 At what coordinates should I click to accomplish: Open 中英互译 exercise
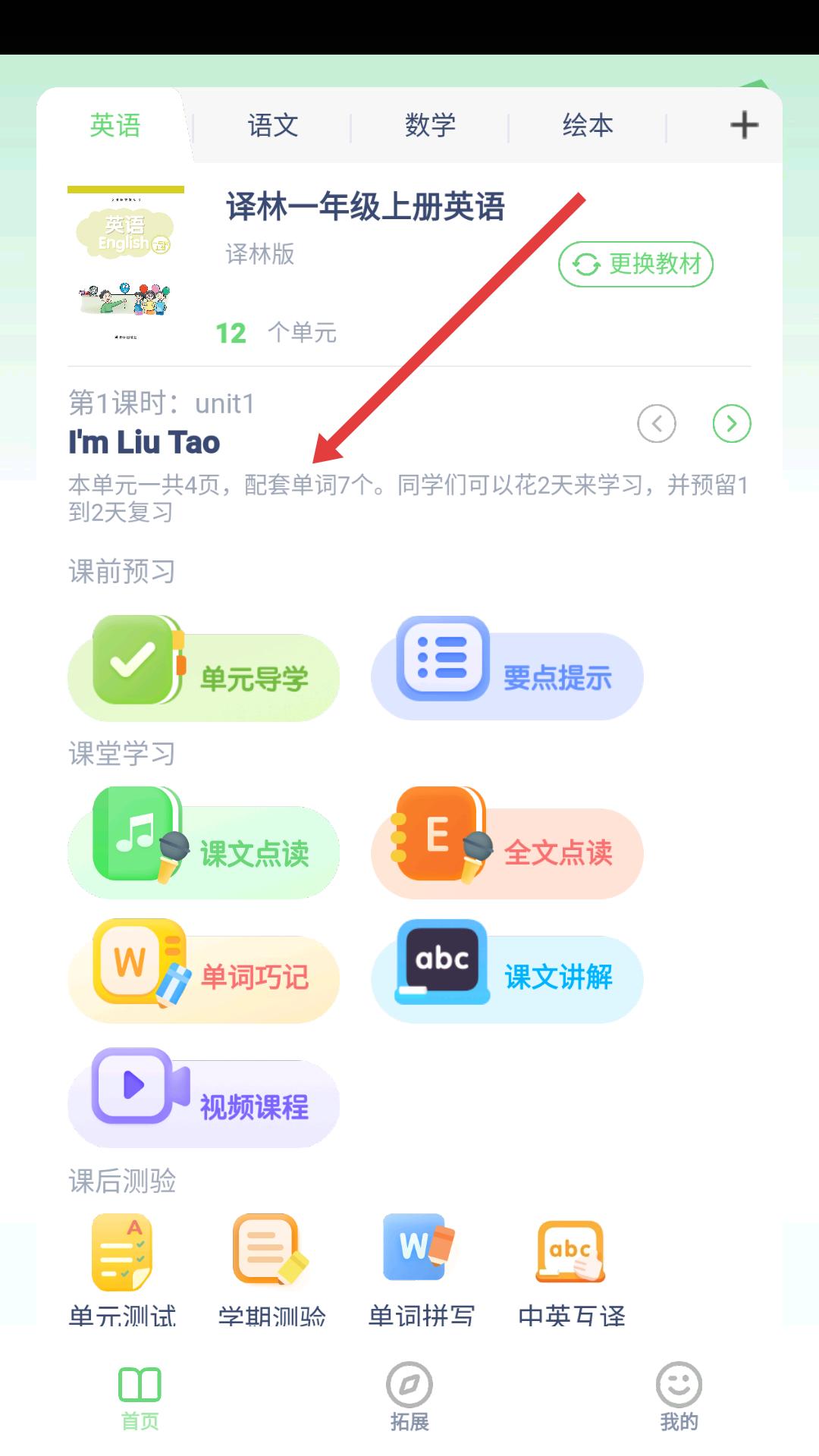pos(571,1266)
